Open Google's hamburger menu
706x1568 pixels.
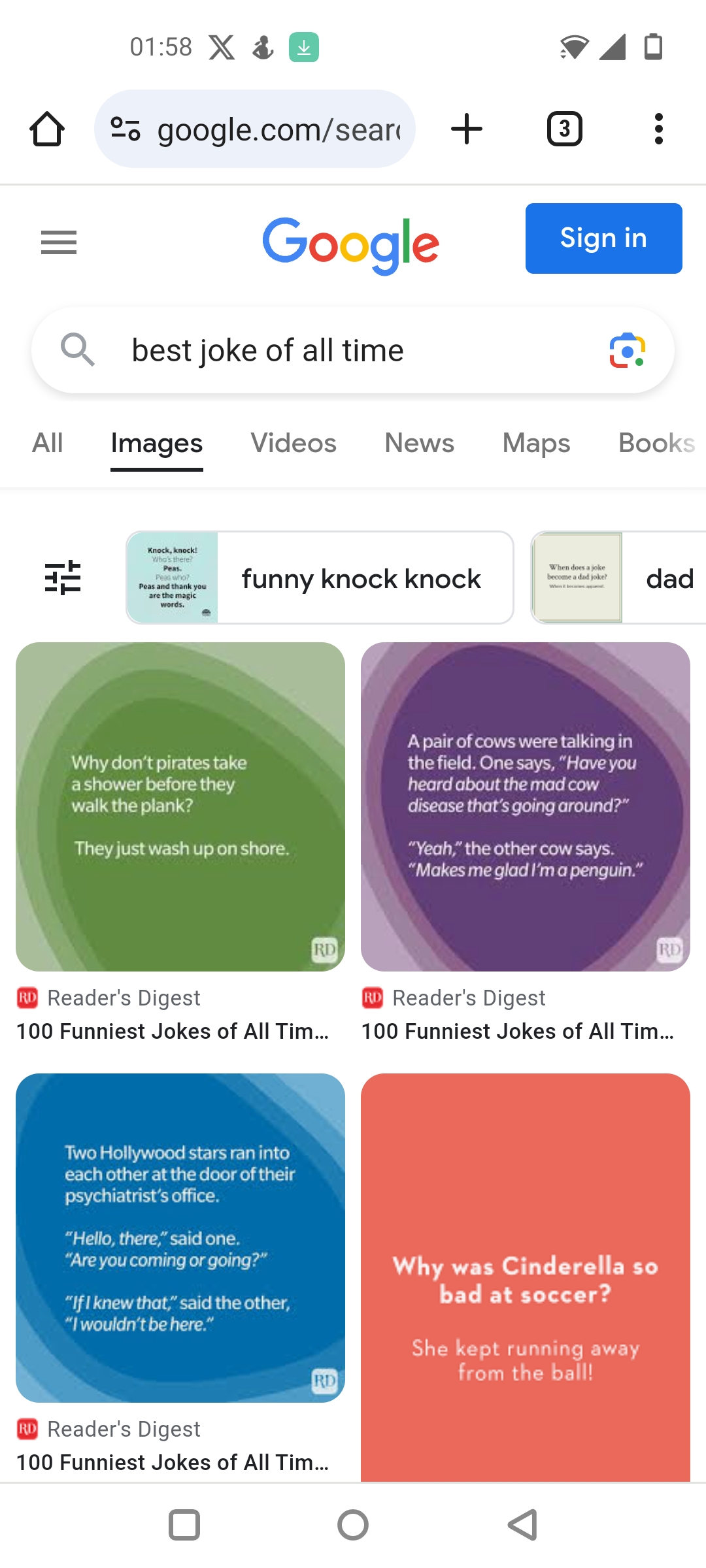pyautogui.click(x=59, y=242)
